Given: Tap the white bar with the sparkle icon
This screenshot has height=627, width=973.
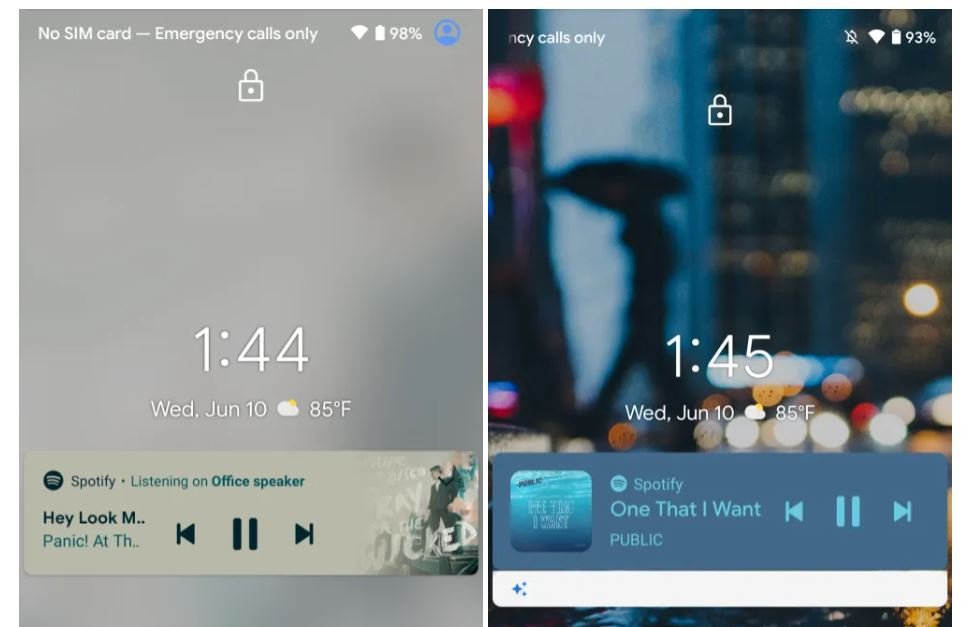Looking at the screenshot, I should point(718,589).
